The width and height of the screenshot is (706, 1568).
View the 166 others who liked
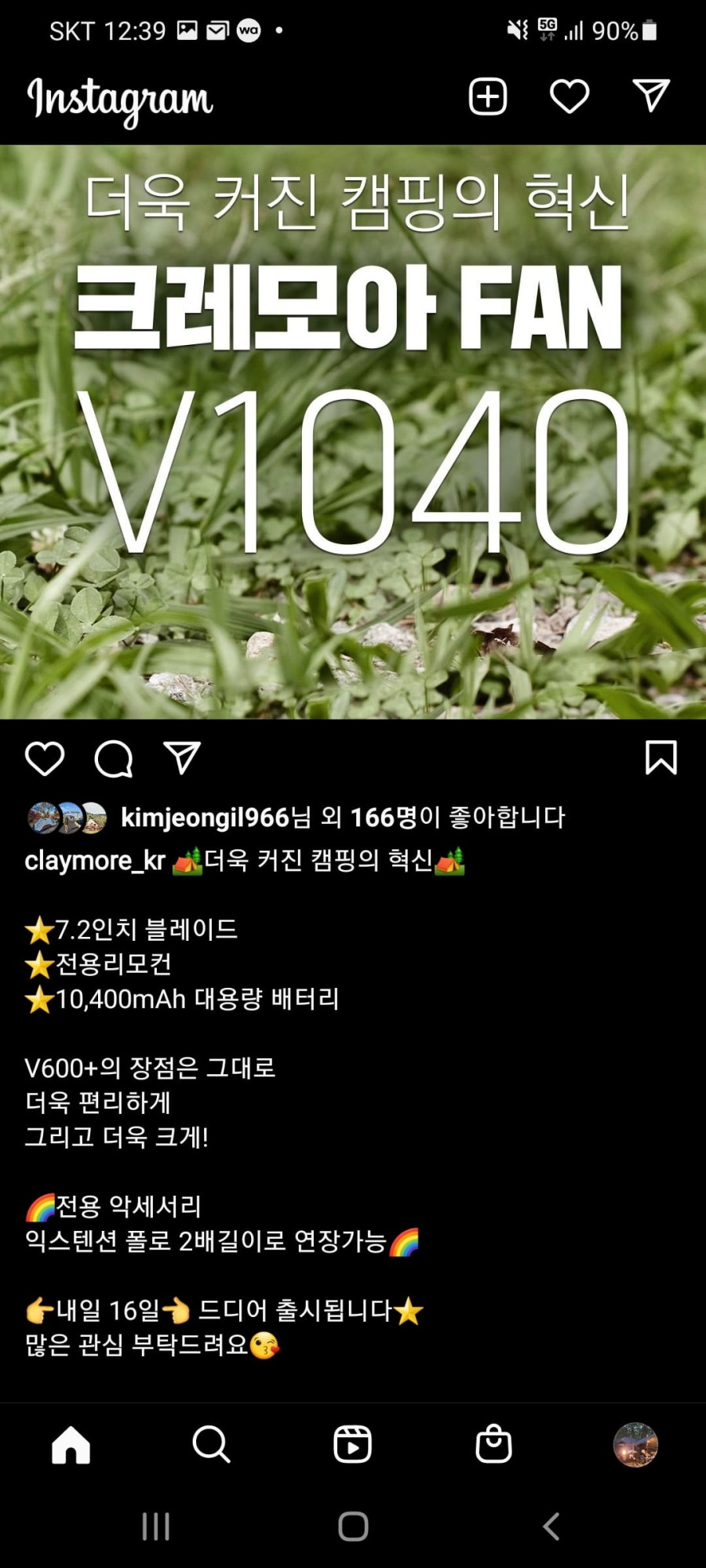point(382,818)
